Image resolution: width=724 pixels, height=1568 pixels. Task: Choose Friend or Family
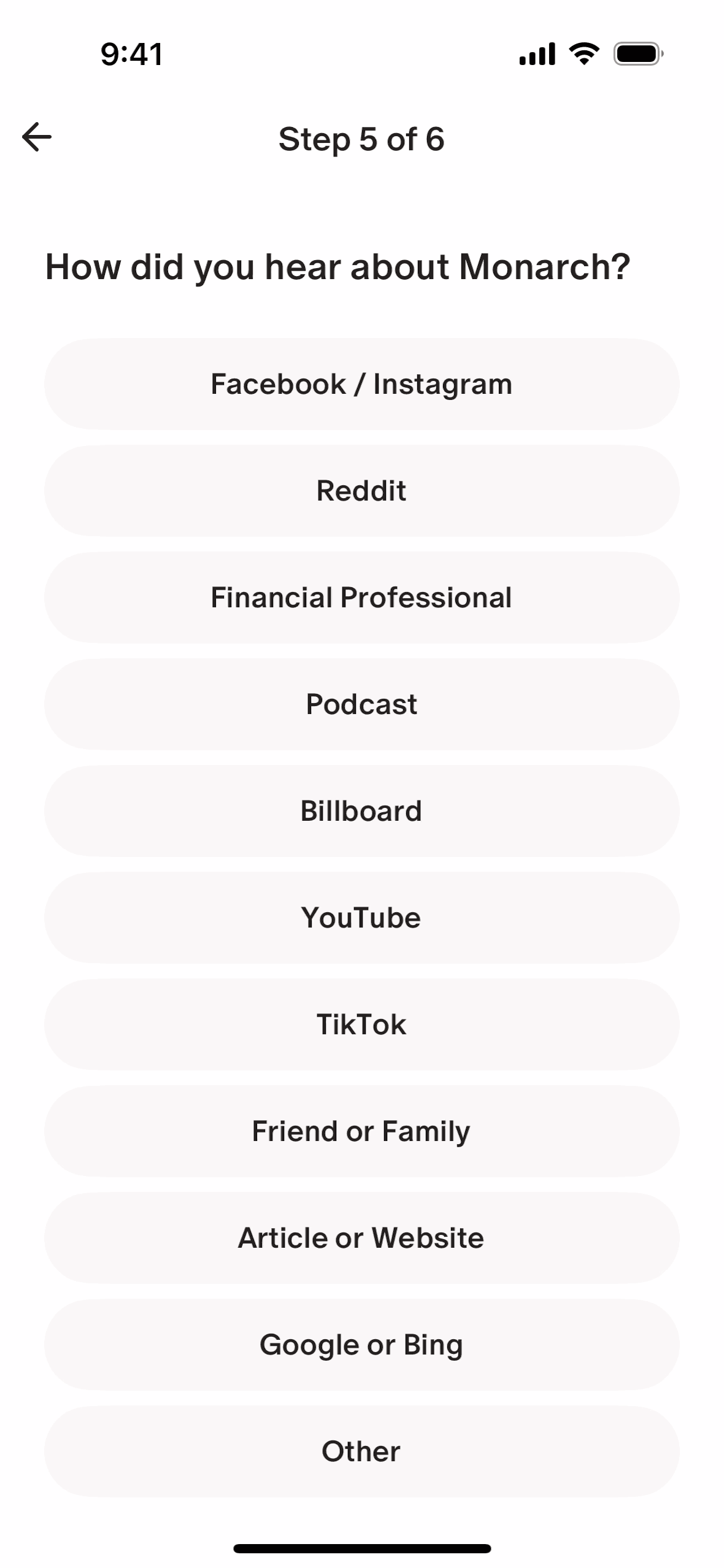coord(361,1131)
